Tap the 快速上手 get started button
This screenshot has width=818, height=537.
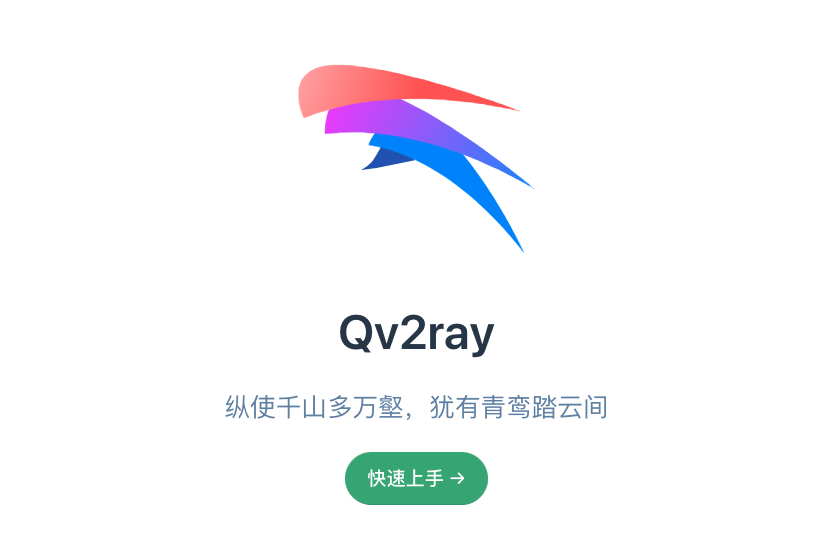pyautogui.click(x=416, y=478)
